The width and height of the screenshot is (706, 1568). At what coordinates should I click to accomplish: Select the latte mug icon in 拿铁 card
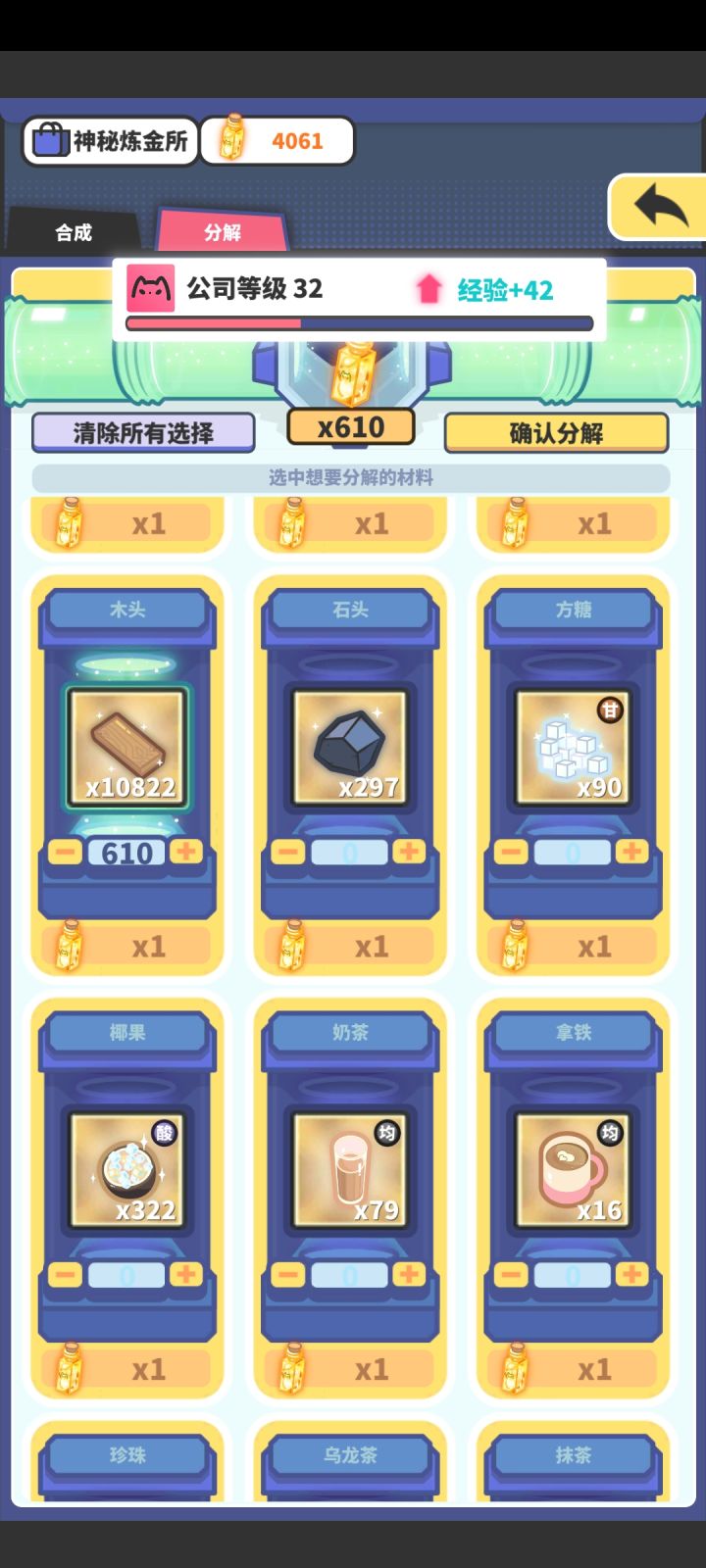pyautogui.click(x=573, y=1168)
